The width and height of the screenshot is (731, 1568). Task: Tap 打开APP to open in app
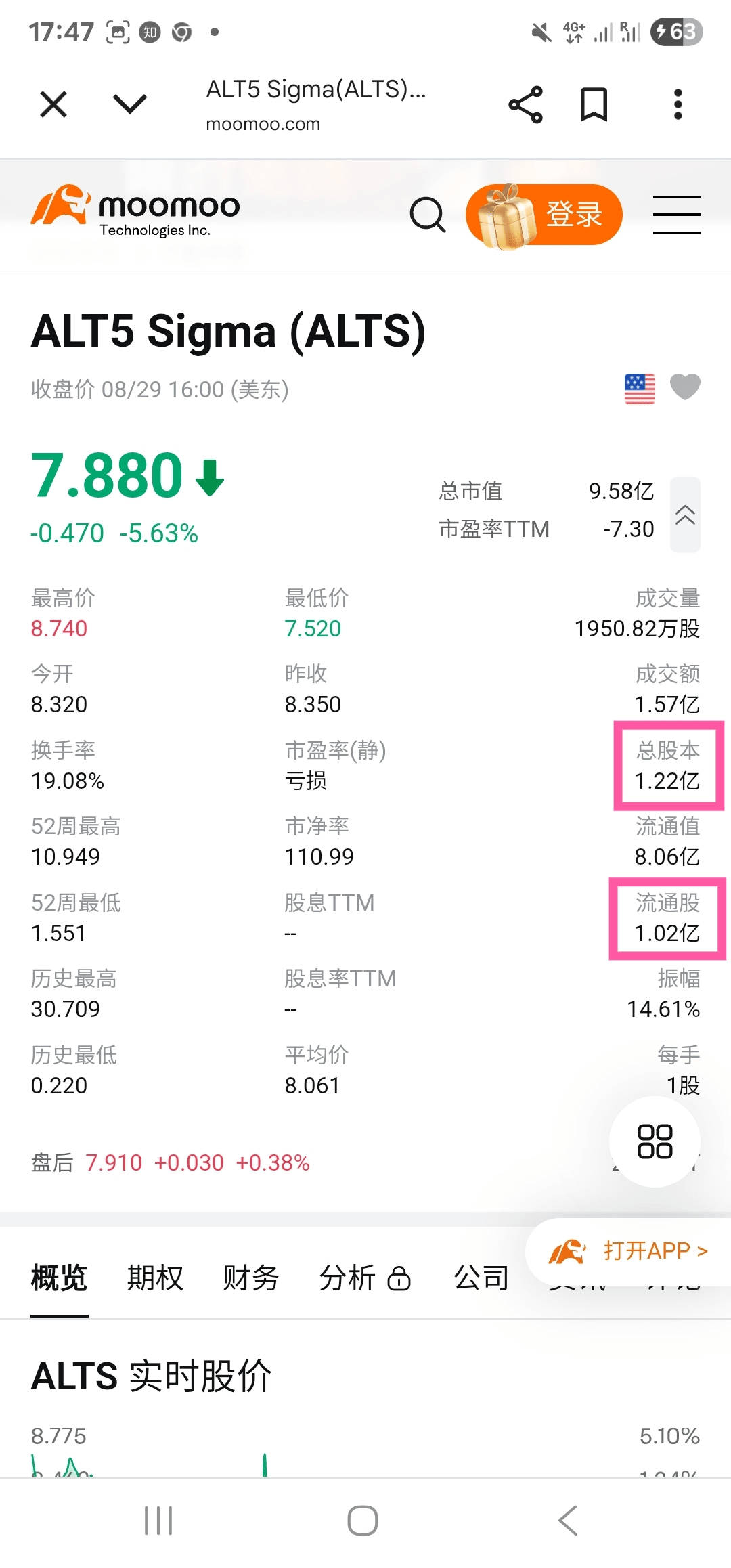pos(628,1251)
